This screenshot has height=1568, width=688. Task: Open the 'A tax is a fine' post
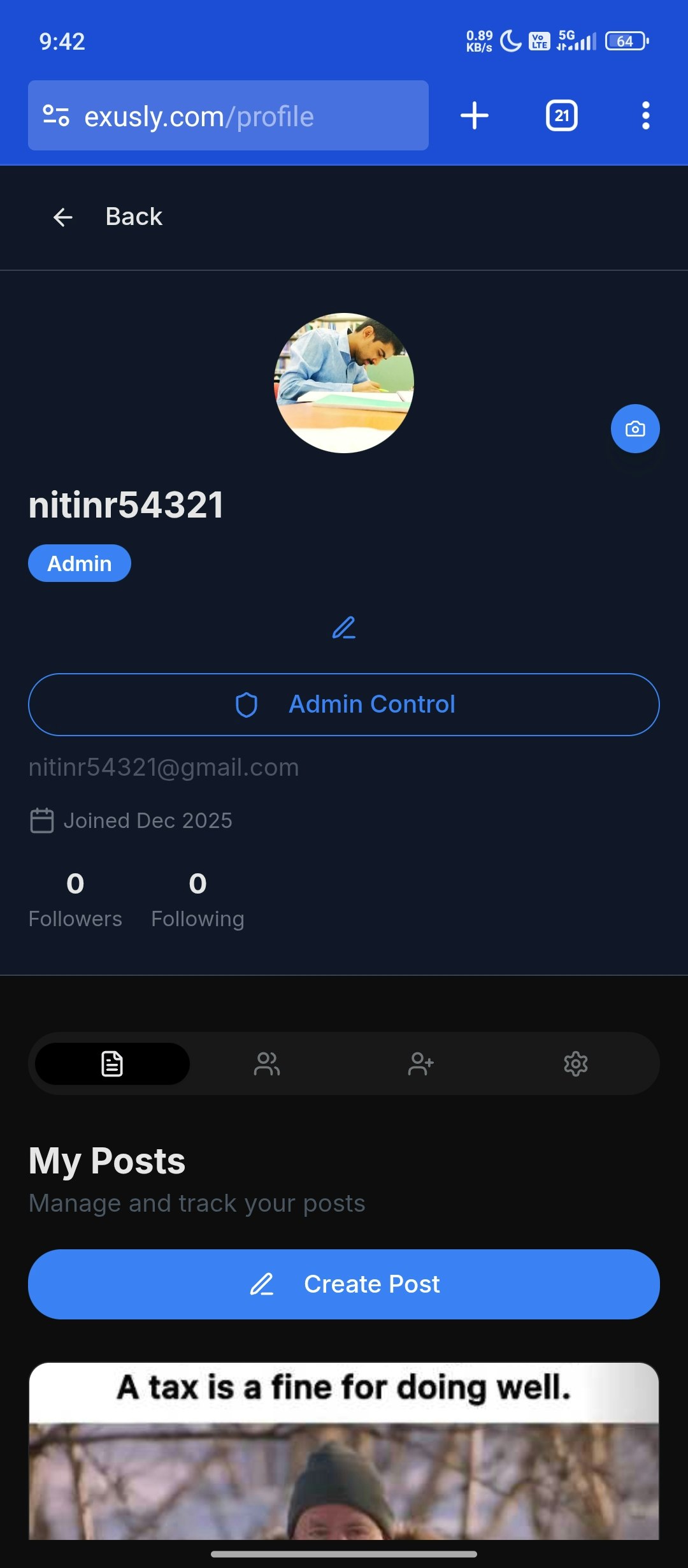(x=344, y=1453)
